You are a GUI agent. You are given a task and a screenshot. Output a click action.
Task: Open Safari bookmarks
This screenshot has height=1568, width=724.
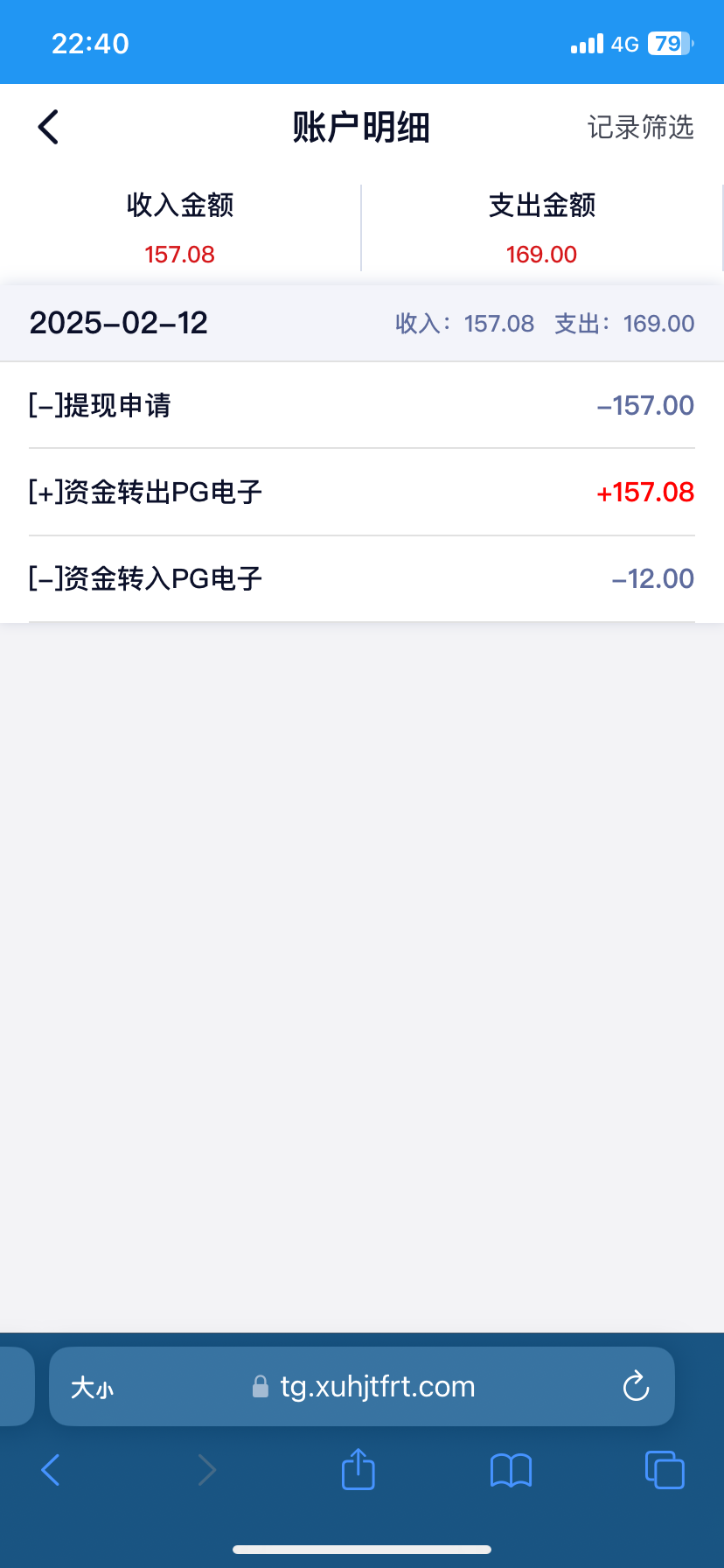tap(512, 1470)
